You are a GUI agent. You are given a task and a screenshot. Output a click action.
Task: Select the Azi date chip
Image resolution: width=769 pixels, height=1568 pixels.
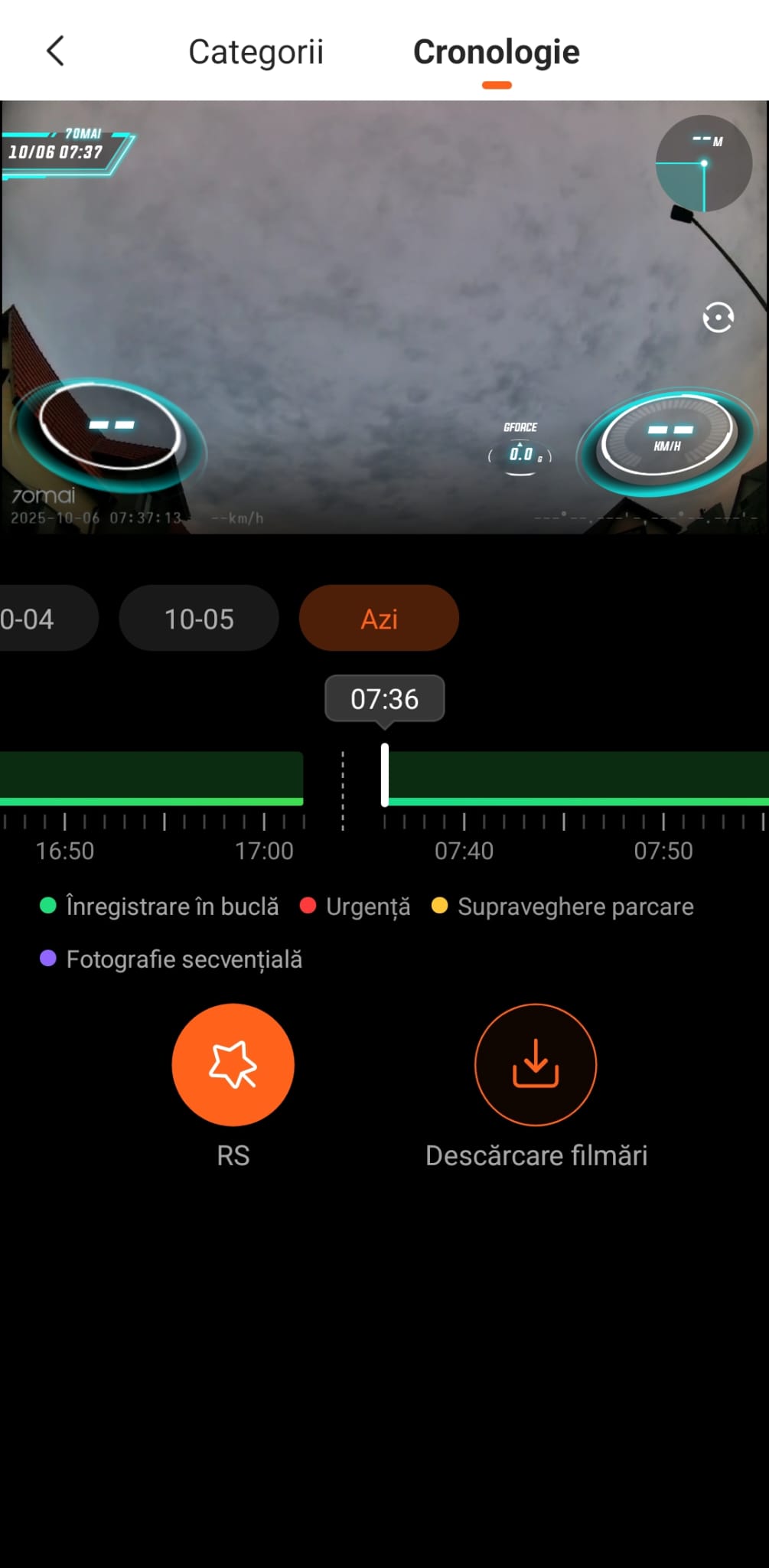[379, 619]
